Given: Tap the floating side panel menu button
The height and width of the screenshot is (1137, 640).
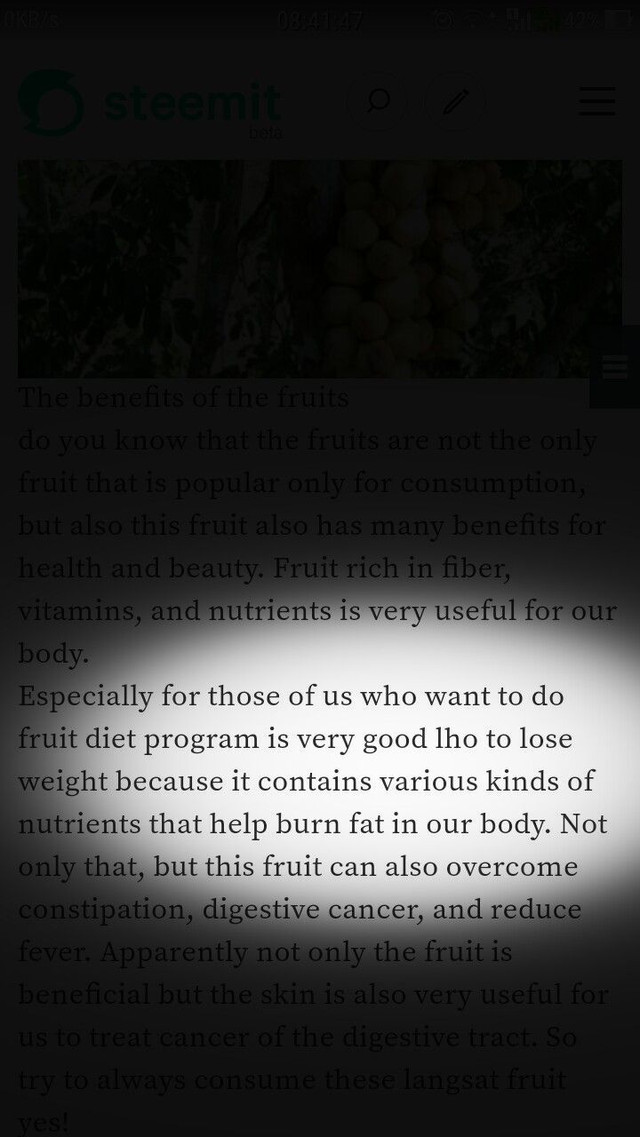Looking at the screenshot, I should point(615,367).
